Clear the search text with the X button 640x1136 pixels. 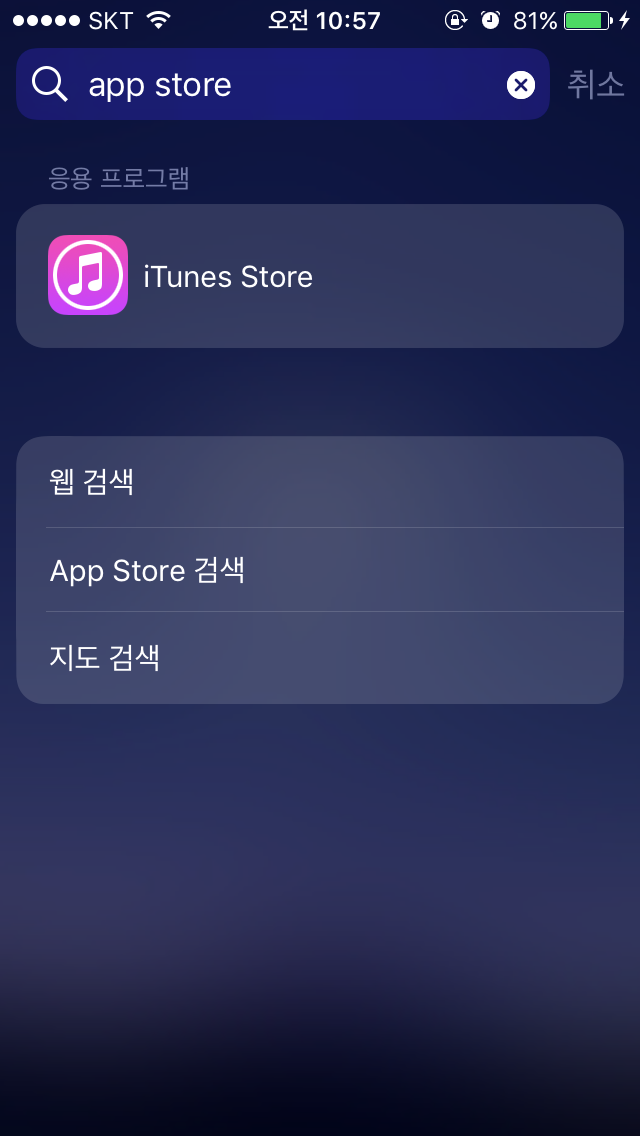[x=521, y=85]
